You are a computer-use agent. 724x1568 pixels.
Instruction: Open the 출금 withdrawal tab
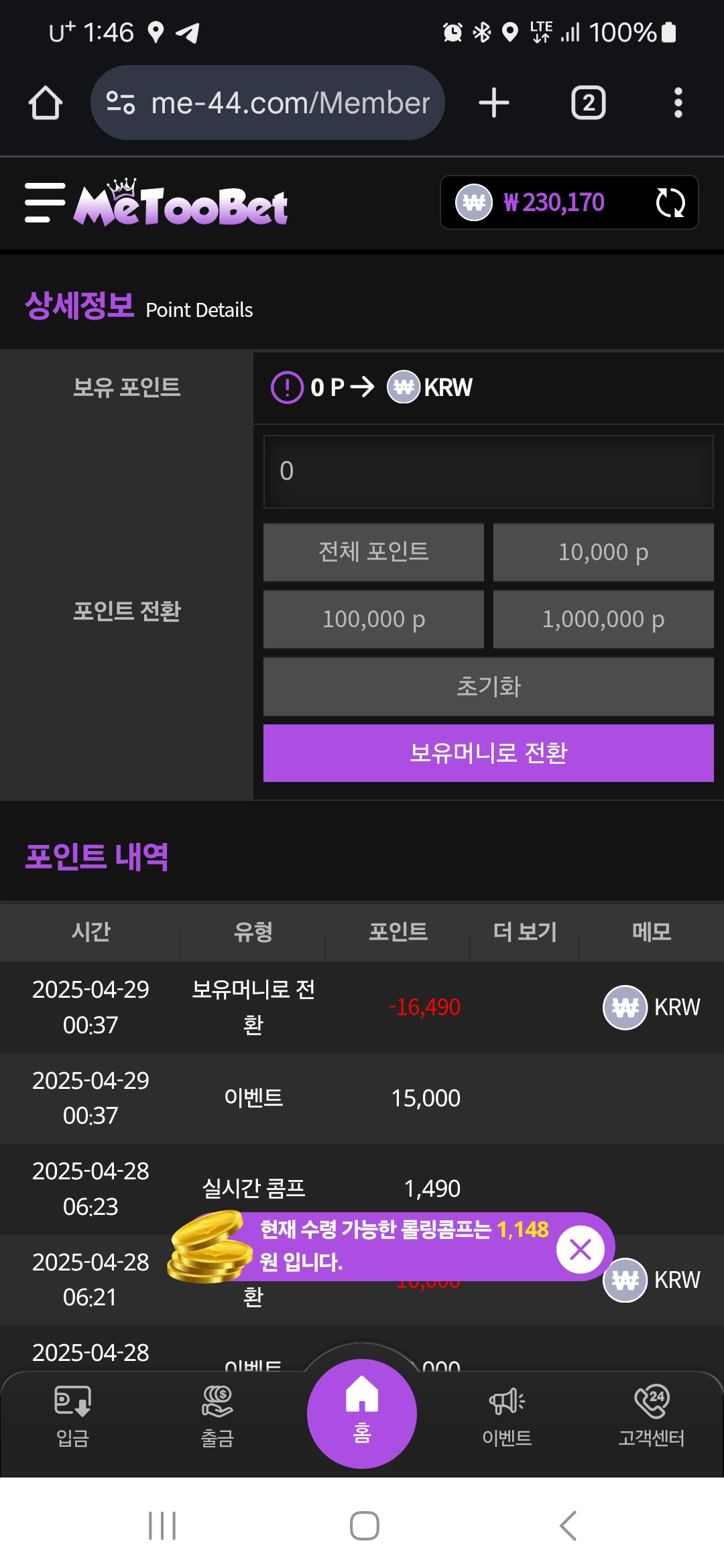pyautogui.click(x=217, y=1417)
